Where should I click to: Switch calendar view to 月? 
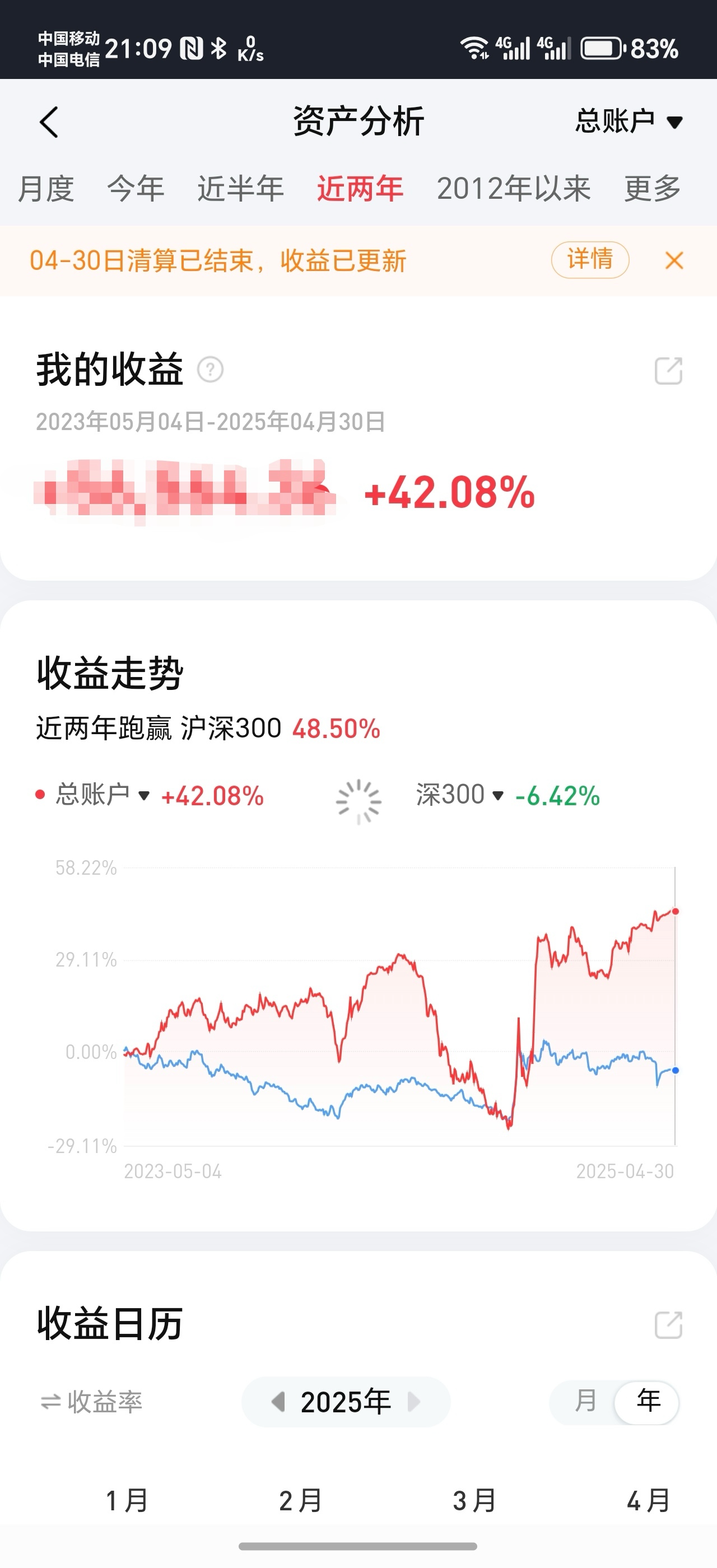[x=585, y=1402]
